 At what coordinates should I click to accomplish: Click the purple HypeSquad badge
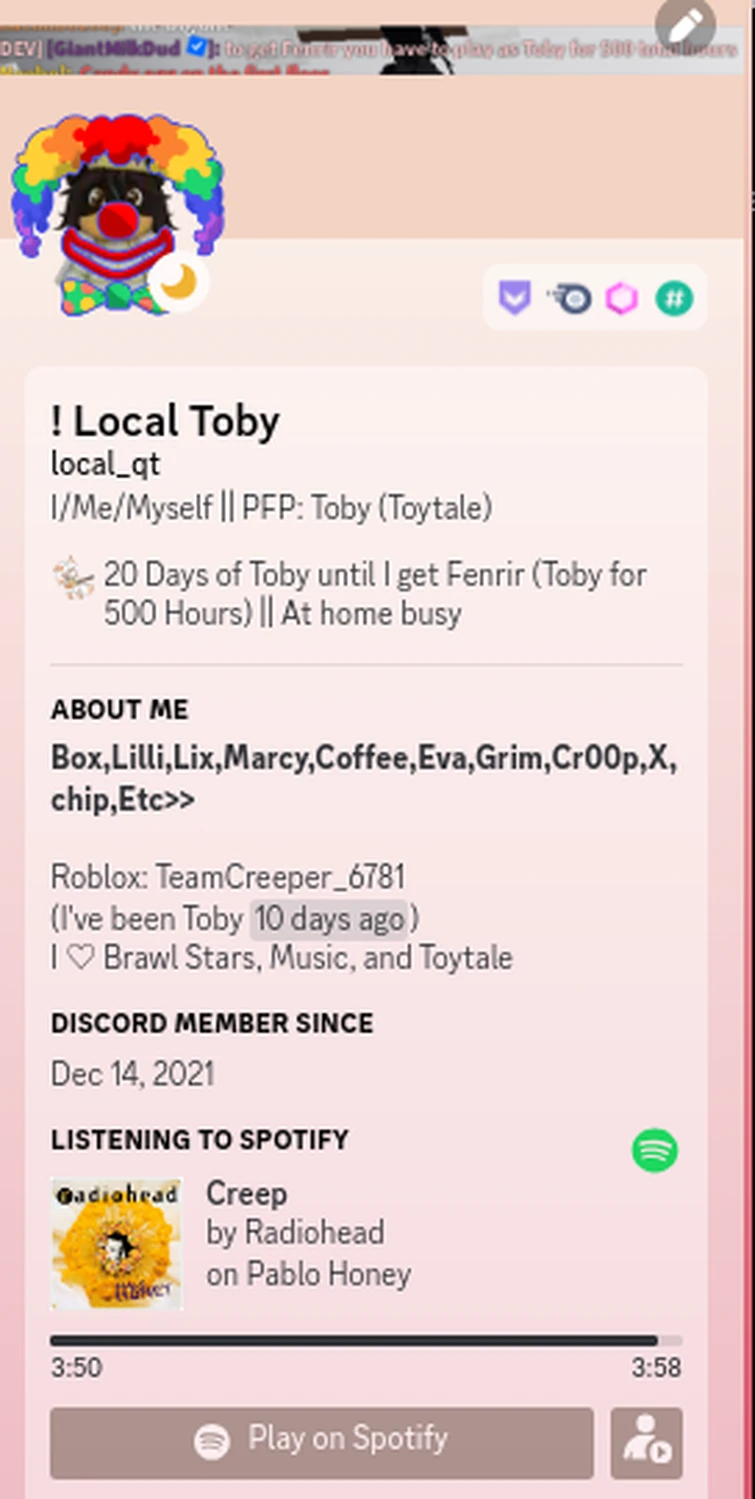coord(514,298)
